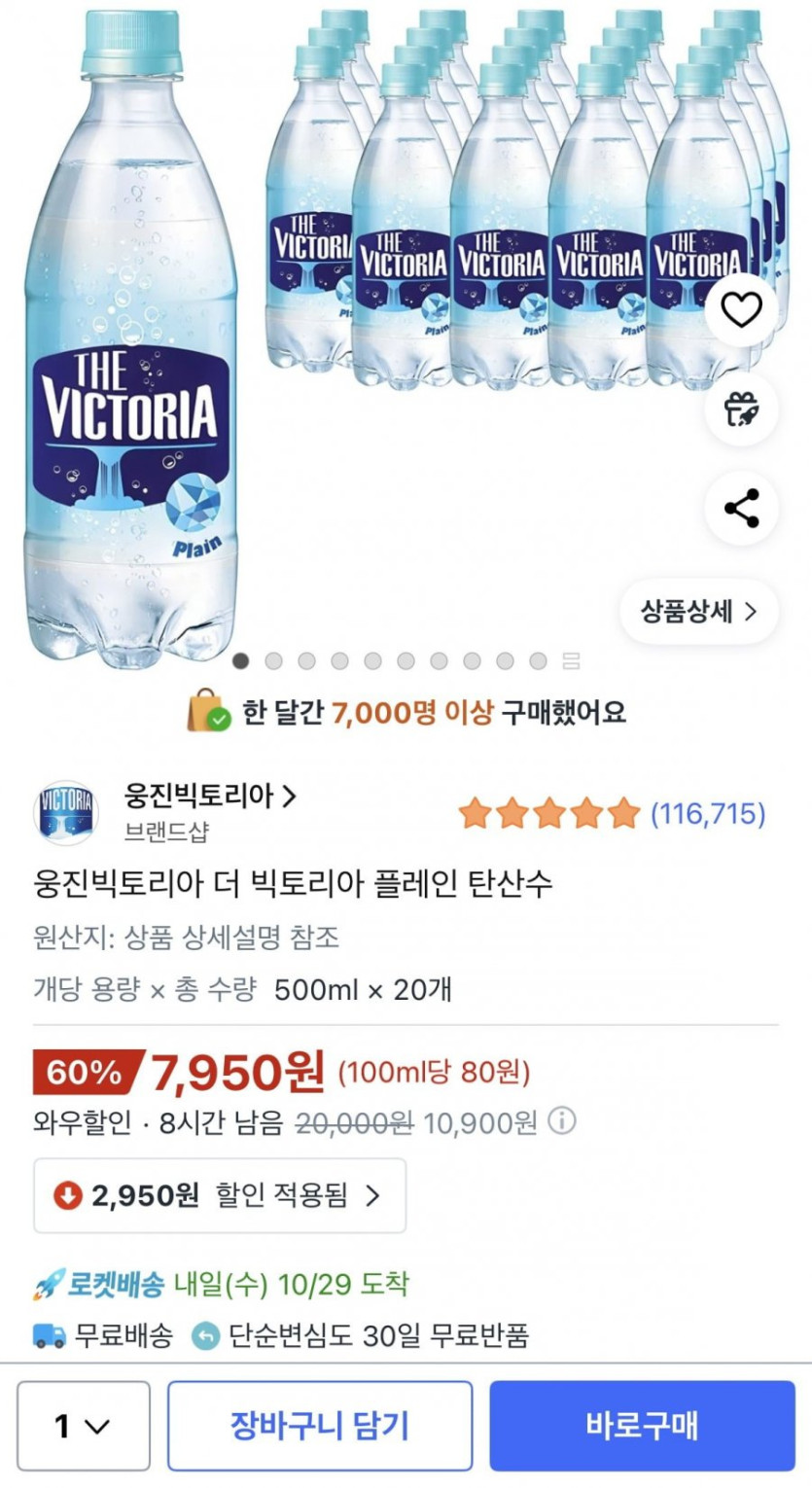The width and height of the screenshot is (812, 1488).
Task: Add product to wishlist with heart icon
Action: tap(741, 311)
